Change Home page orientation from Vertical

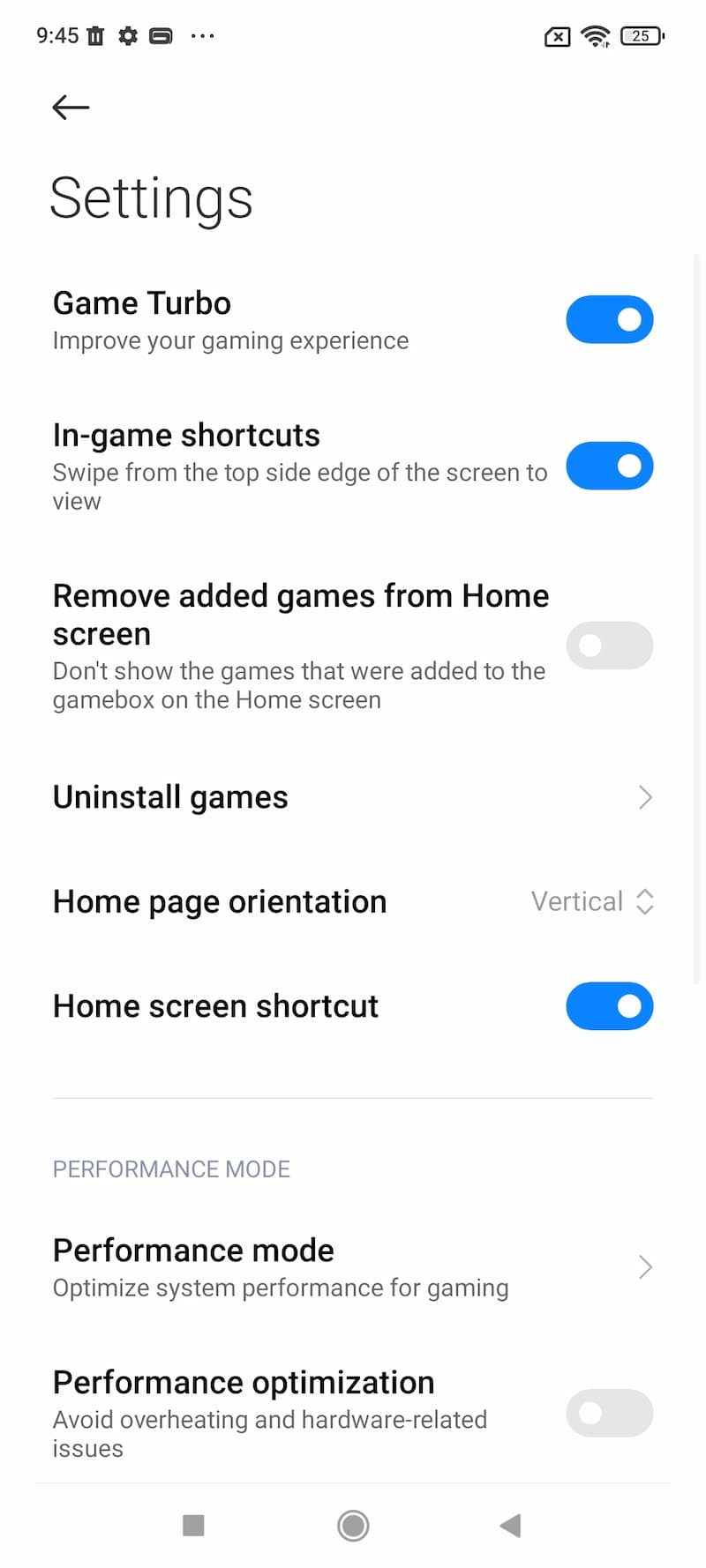591,901
